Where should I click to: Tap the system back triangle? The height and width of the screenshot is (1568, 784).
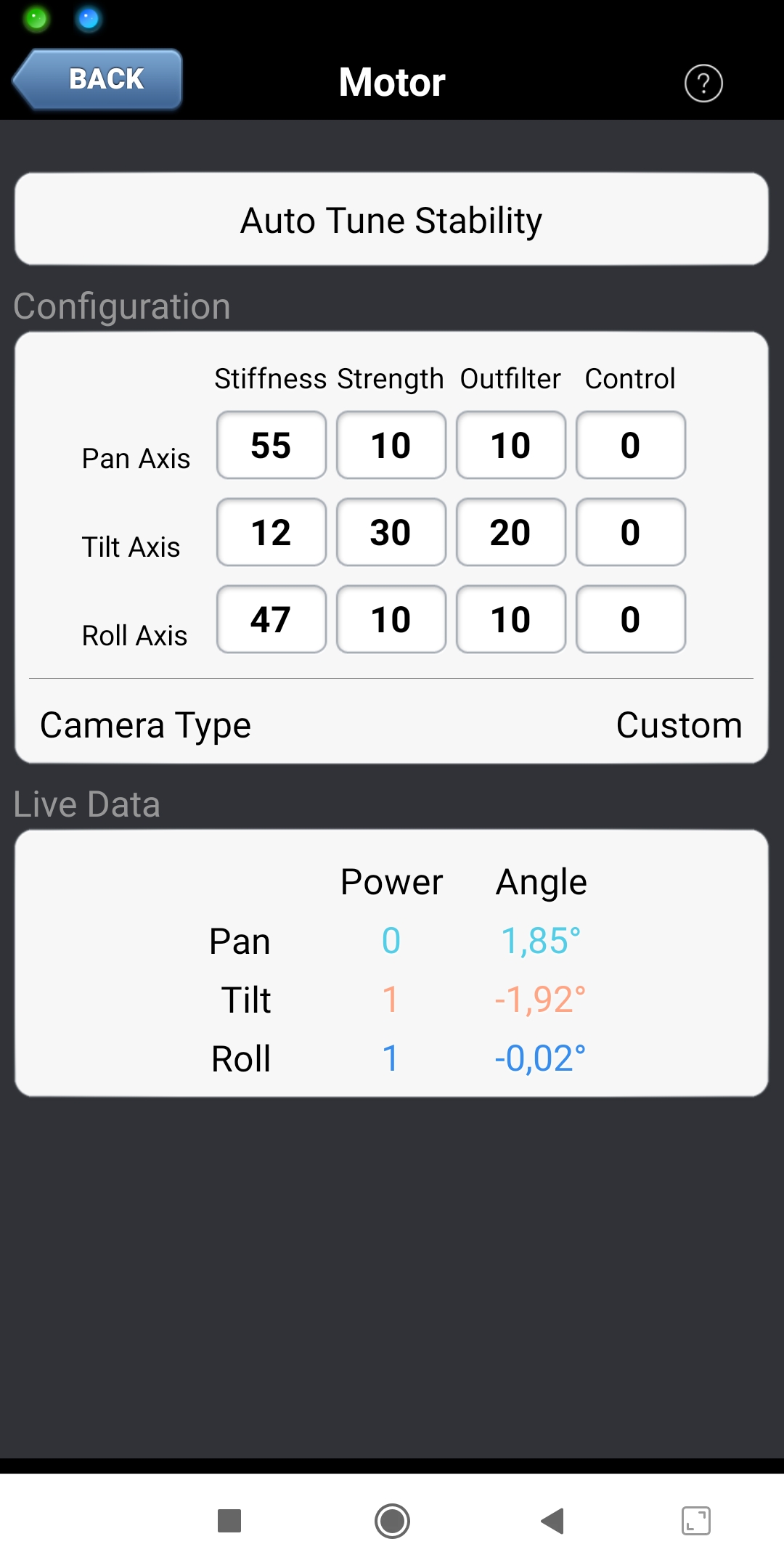click(x=553, y=1521)
